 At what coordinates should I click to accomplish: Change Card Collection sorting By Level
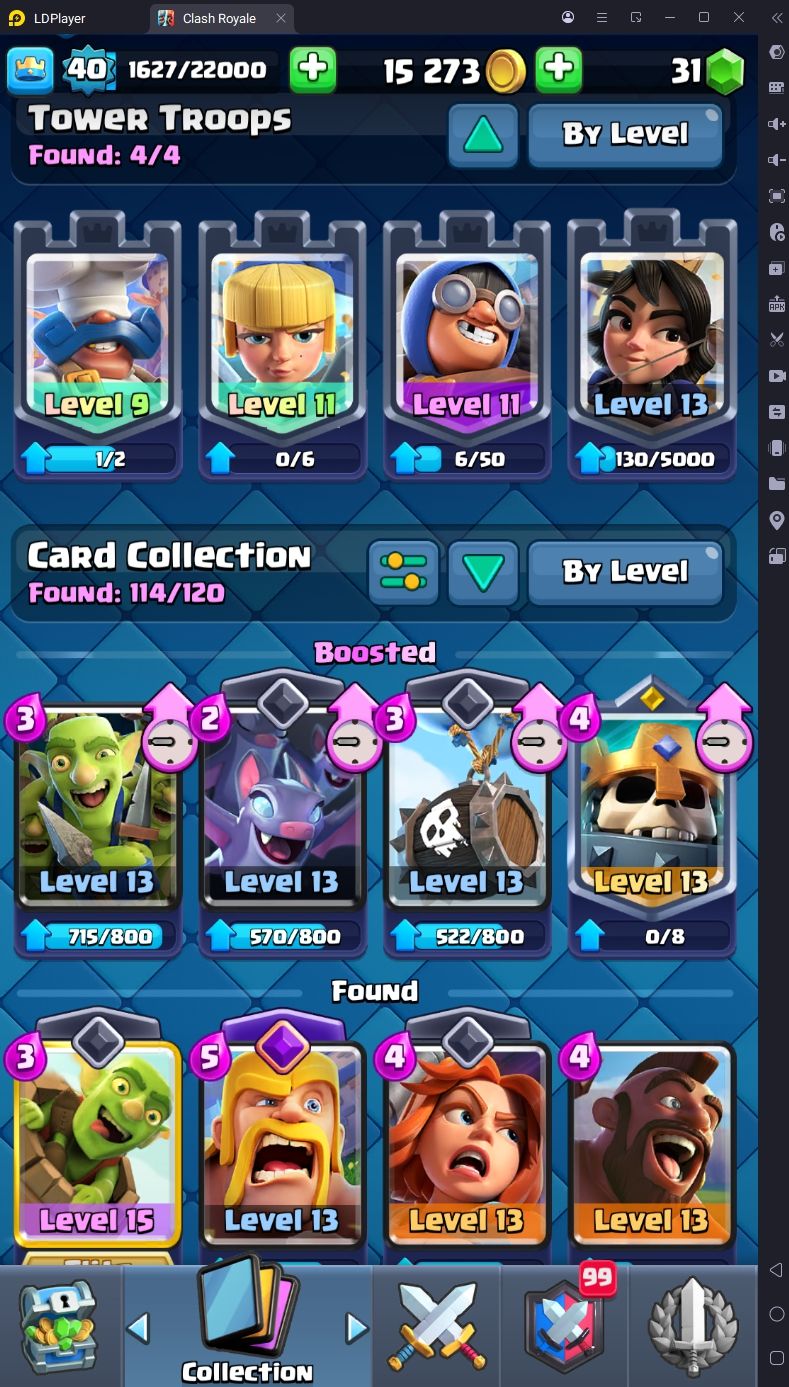click(625, 572)
